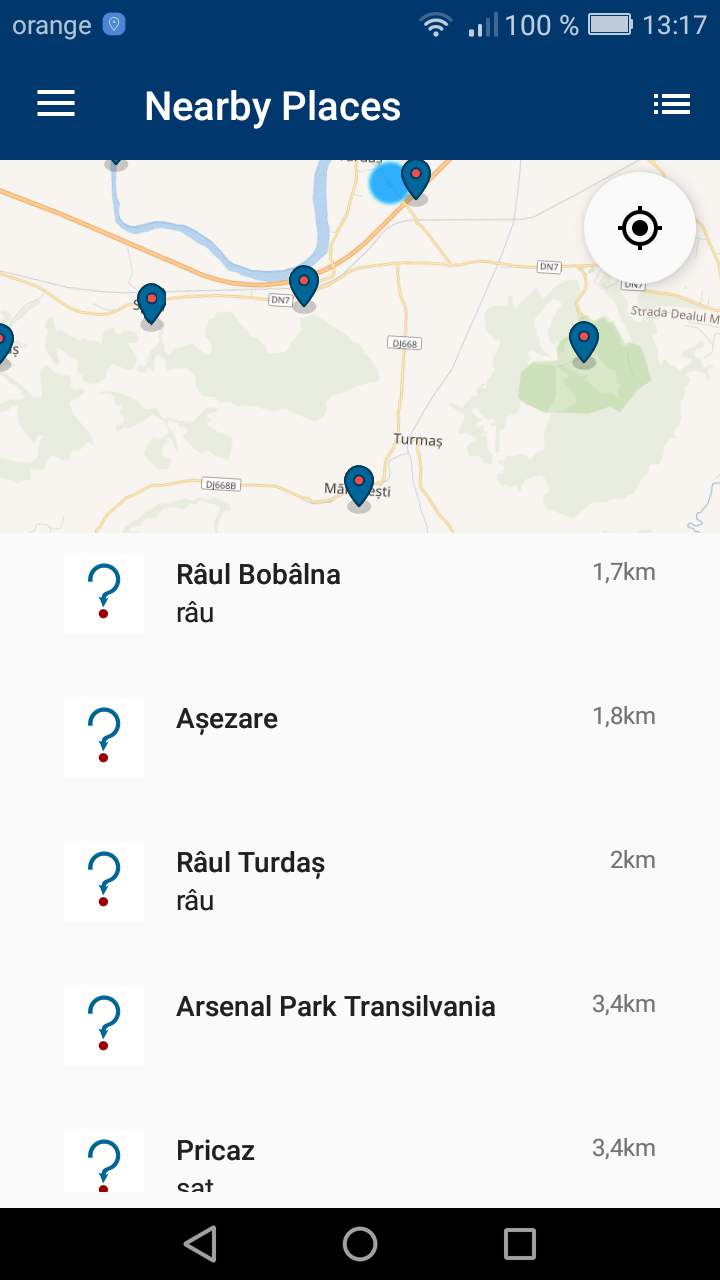Open Râul Turdaș from the list
The height and width of the screenshot is (1280, 720).
coord(360,881)
